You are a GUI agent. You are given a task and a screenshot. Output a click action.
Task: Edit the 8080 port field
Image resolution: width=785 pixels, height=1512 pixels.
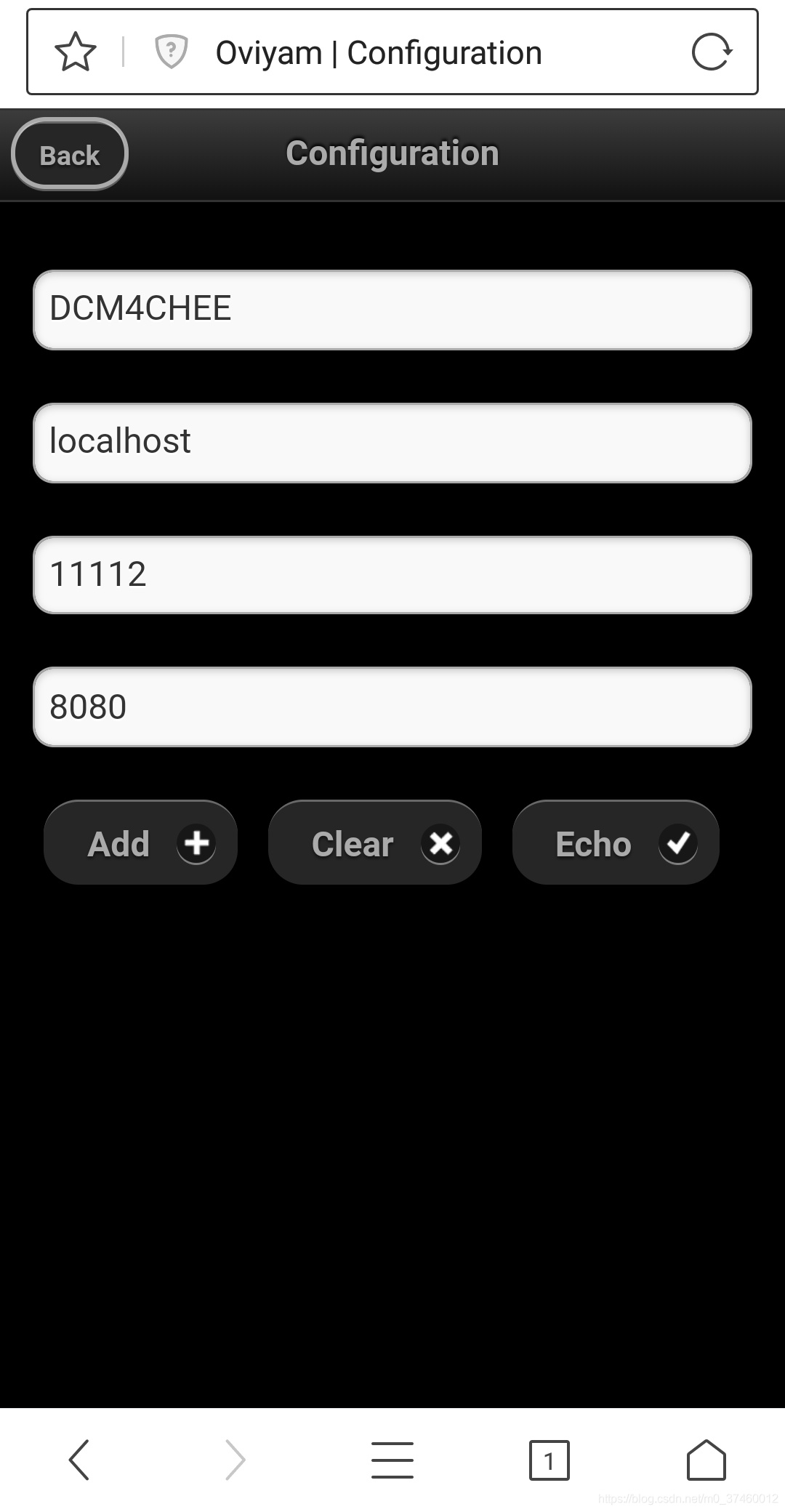point(392,707)
